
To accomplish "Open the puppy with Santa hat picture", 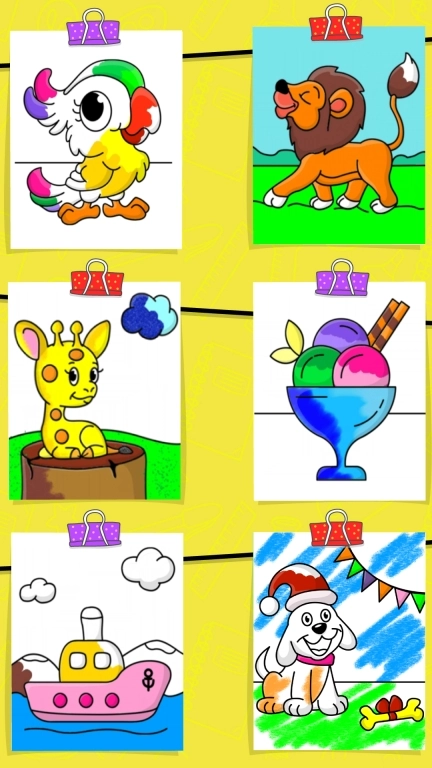I will (x=339, y=641).
